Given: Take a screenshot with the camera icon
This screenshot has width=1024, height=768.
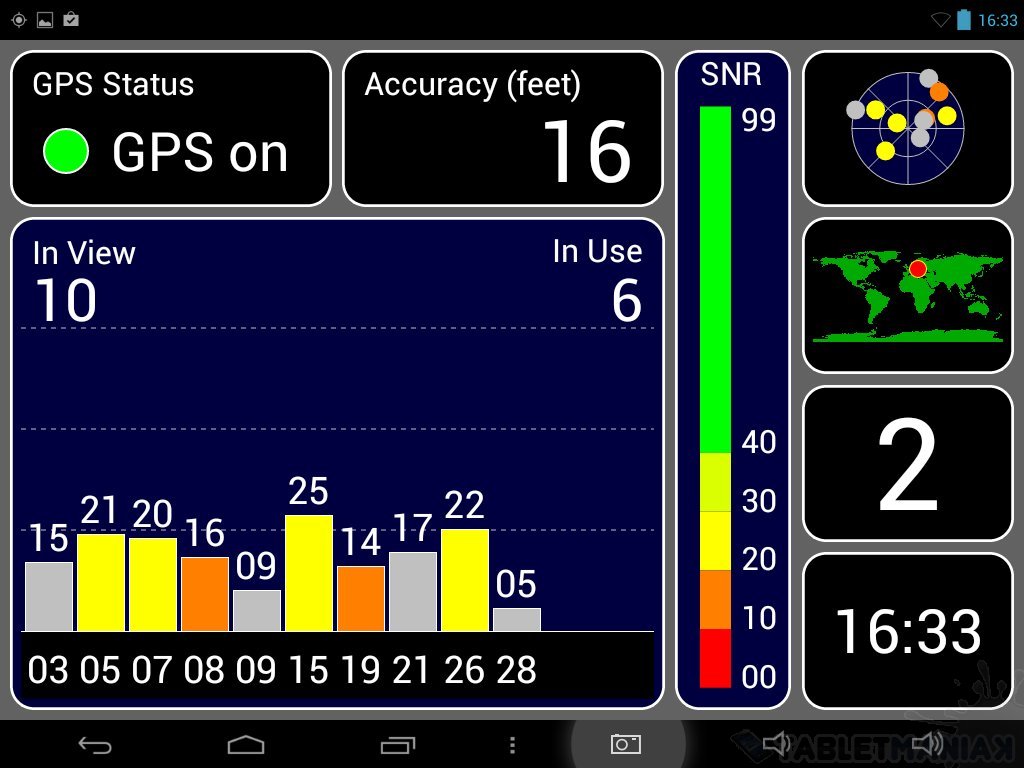Looking at the screenshot, I should pyautogui.click(x=626, y=744).
